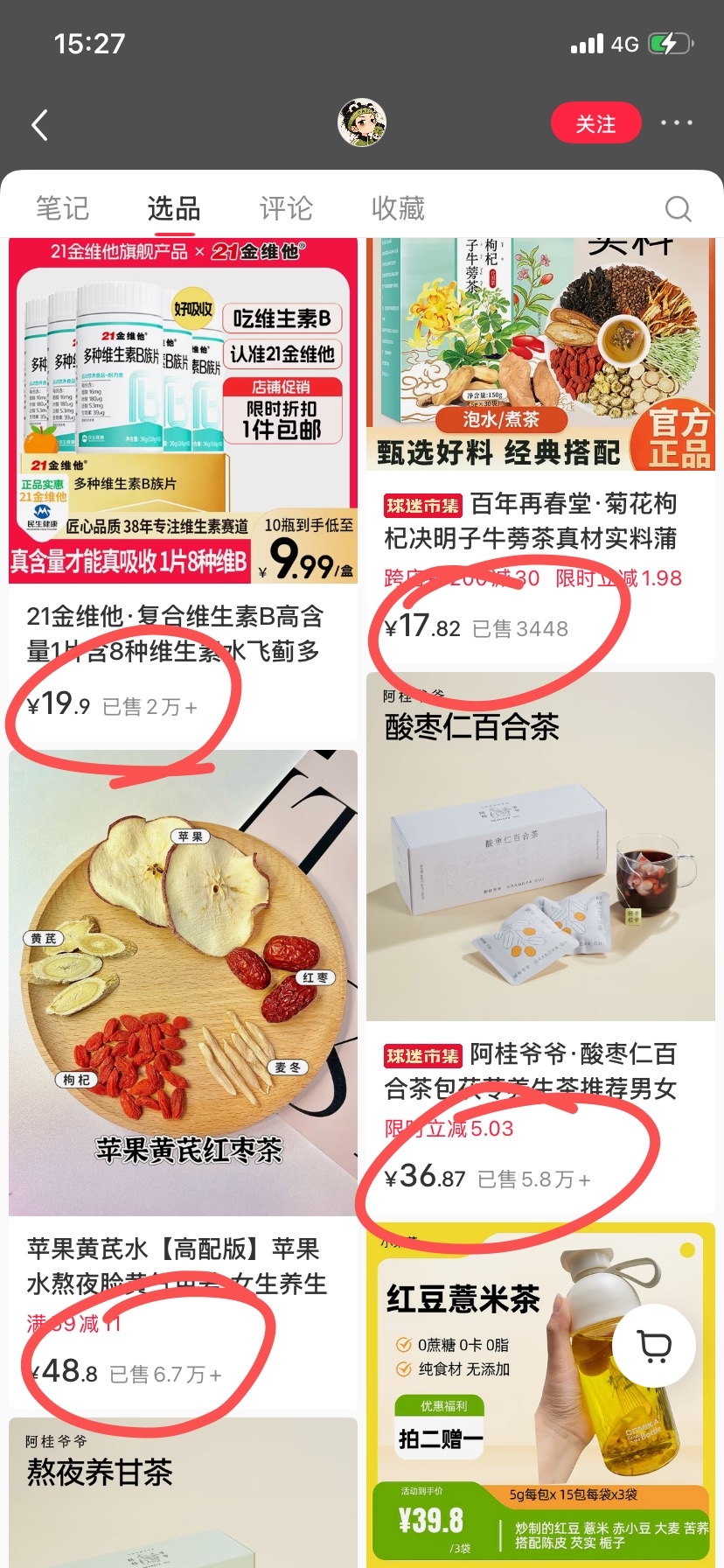The image size is (724, 1568).
Task: Open the floating shopping cart button
Action: coord(654,1346)
